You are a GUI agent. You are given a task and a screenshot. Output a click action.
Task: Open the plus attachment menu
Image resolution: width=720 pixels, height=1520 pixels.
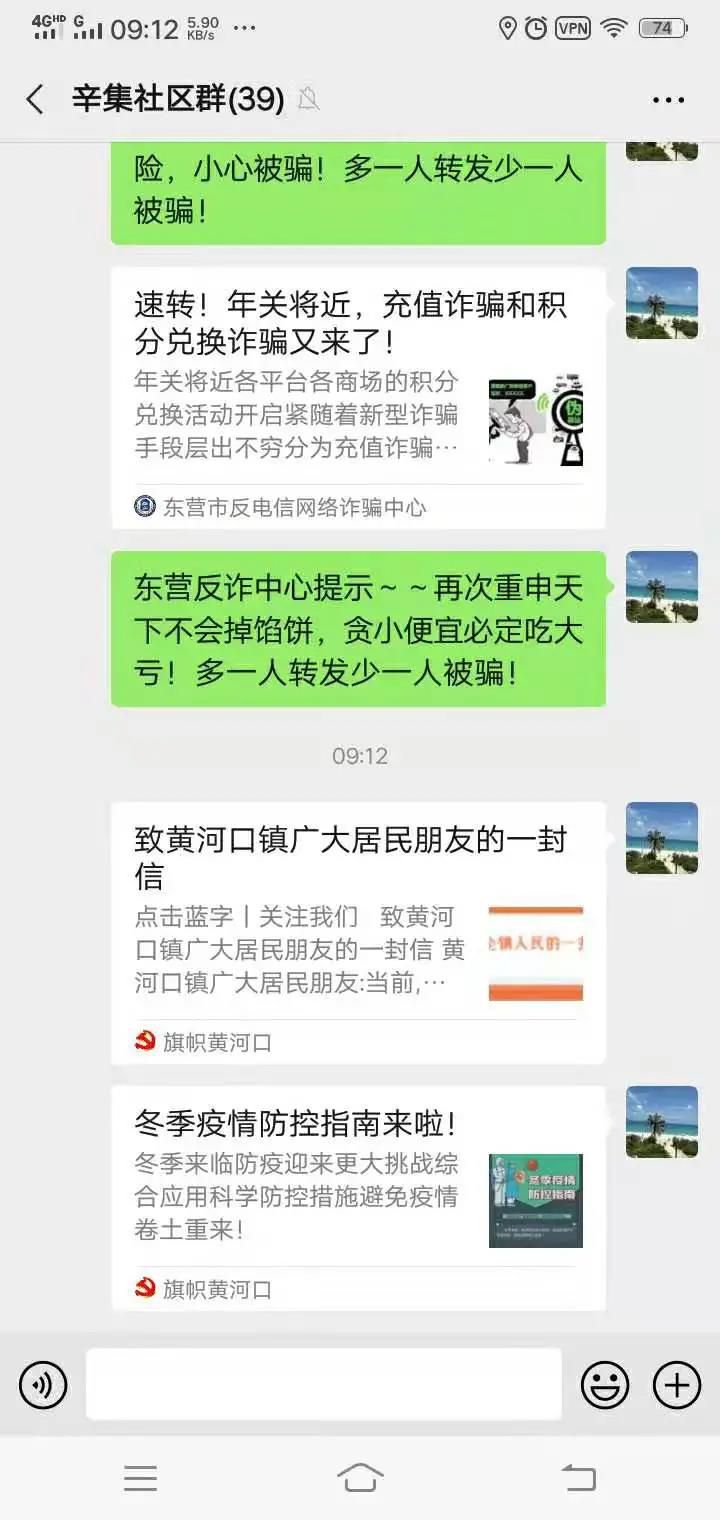click(x=677, y=1385)
